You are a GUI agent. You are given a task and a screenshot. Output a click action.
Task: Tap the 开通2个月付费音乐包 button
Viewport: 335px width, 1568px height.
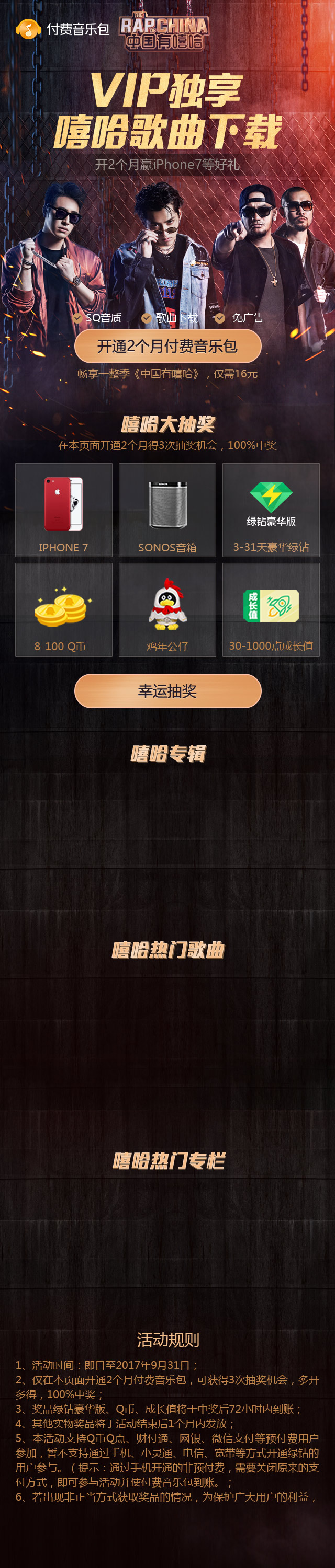167,347
